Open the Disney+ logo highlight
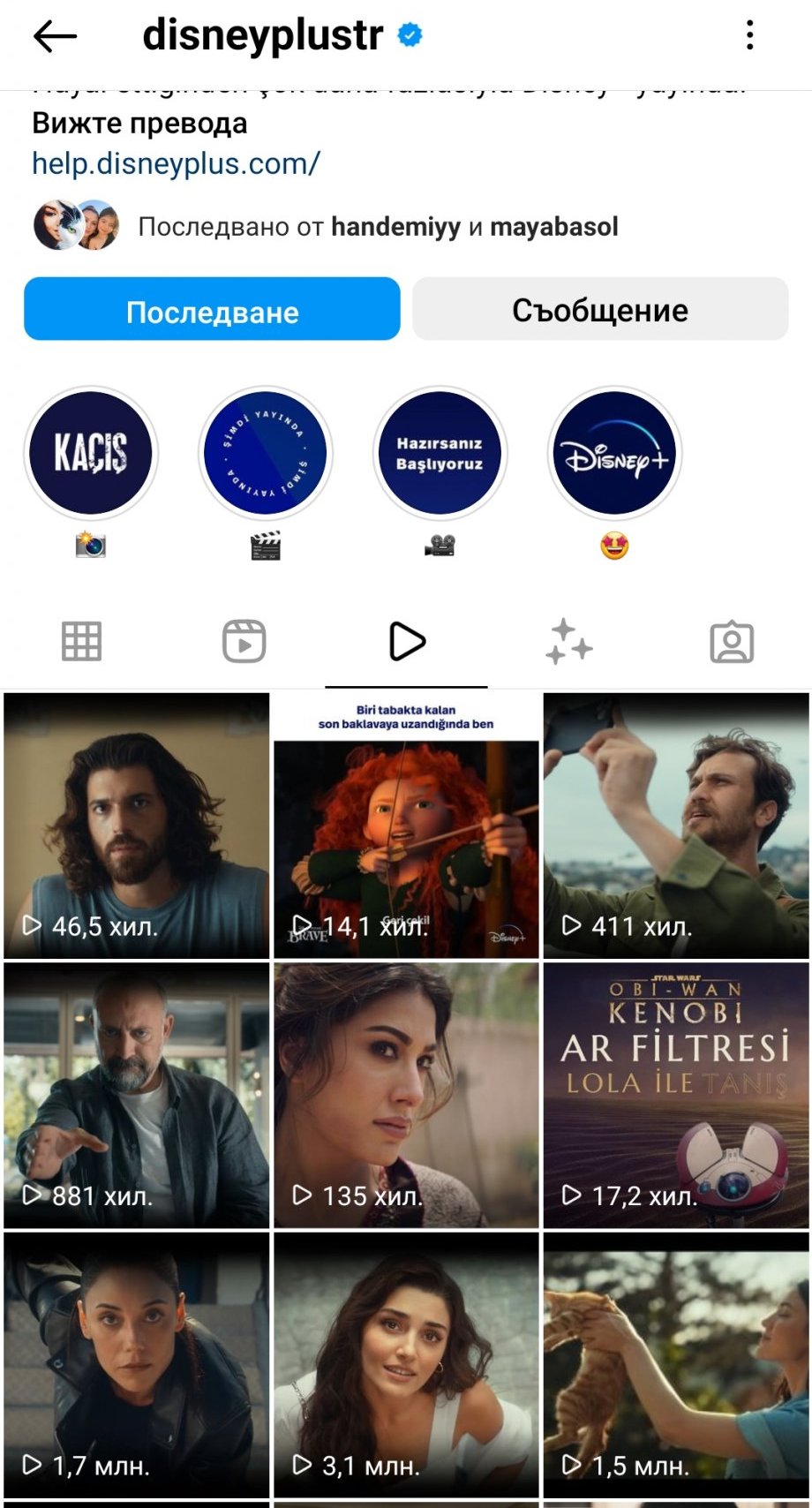 tap(614, 453)
